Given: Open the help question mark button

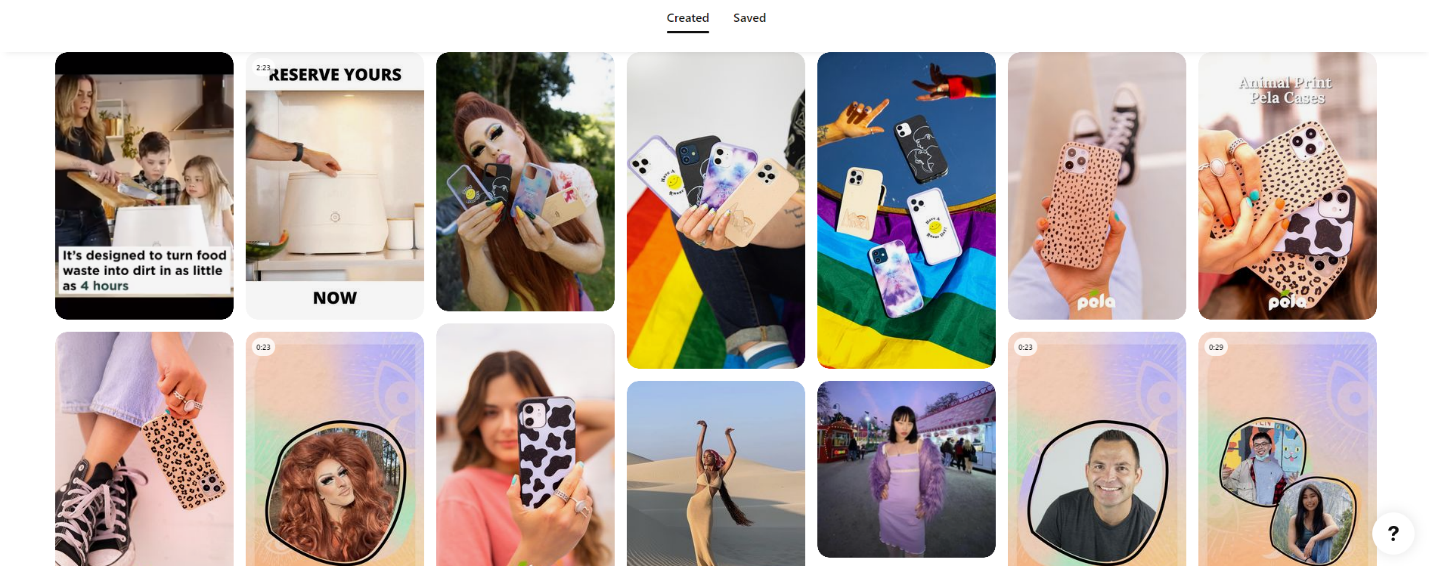Looking at the screenshot, I should coord(1393,533).
